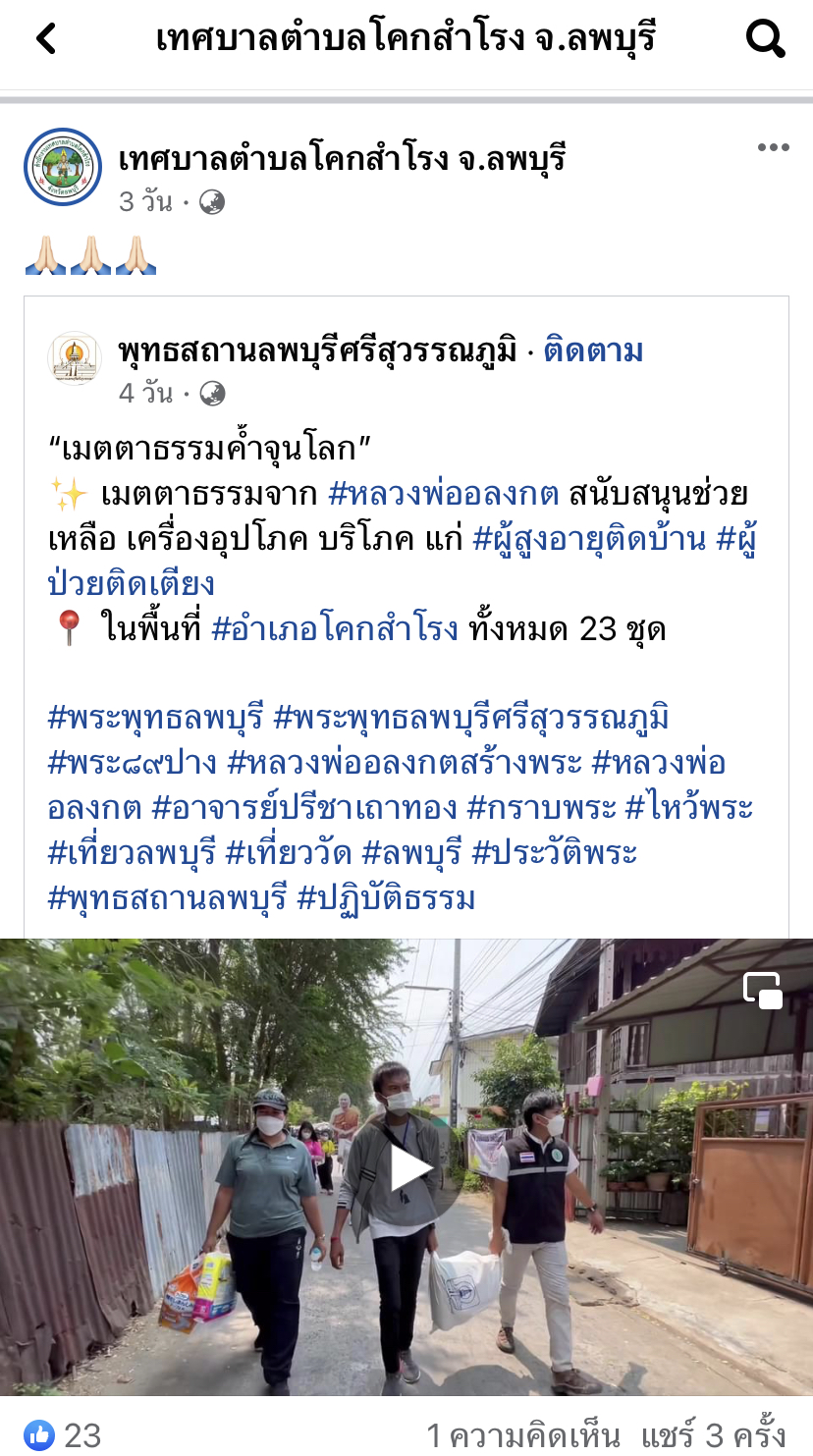Image resolution: width=813 pixels, height=1456 pixels.
Task: Open hashtag #พระพุทธลพบุรี
Action: (x=156, y=719)
